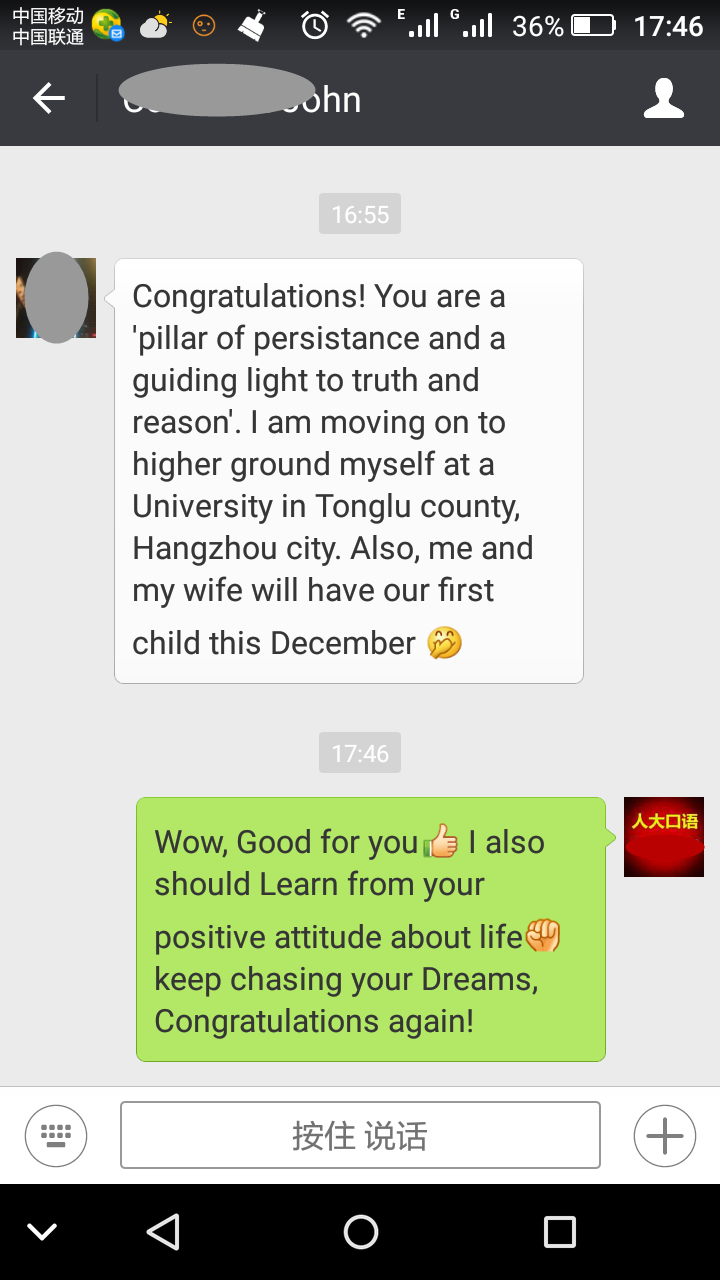This screenshot has width=720, height=1280.
Task: Show recent apps
Action: point(559,1231)
